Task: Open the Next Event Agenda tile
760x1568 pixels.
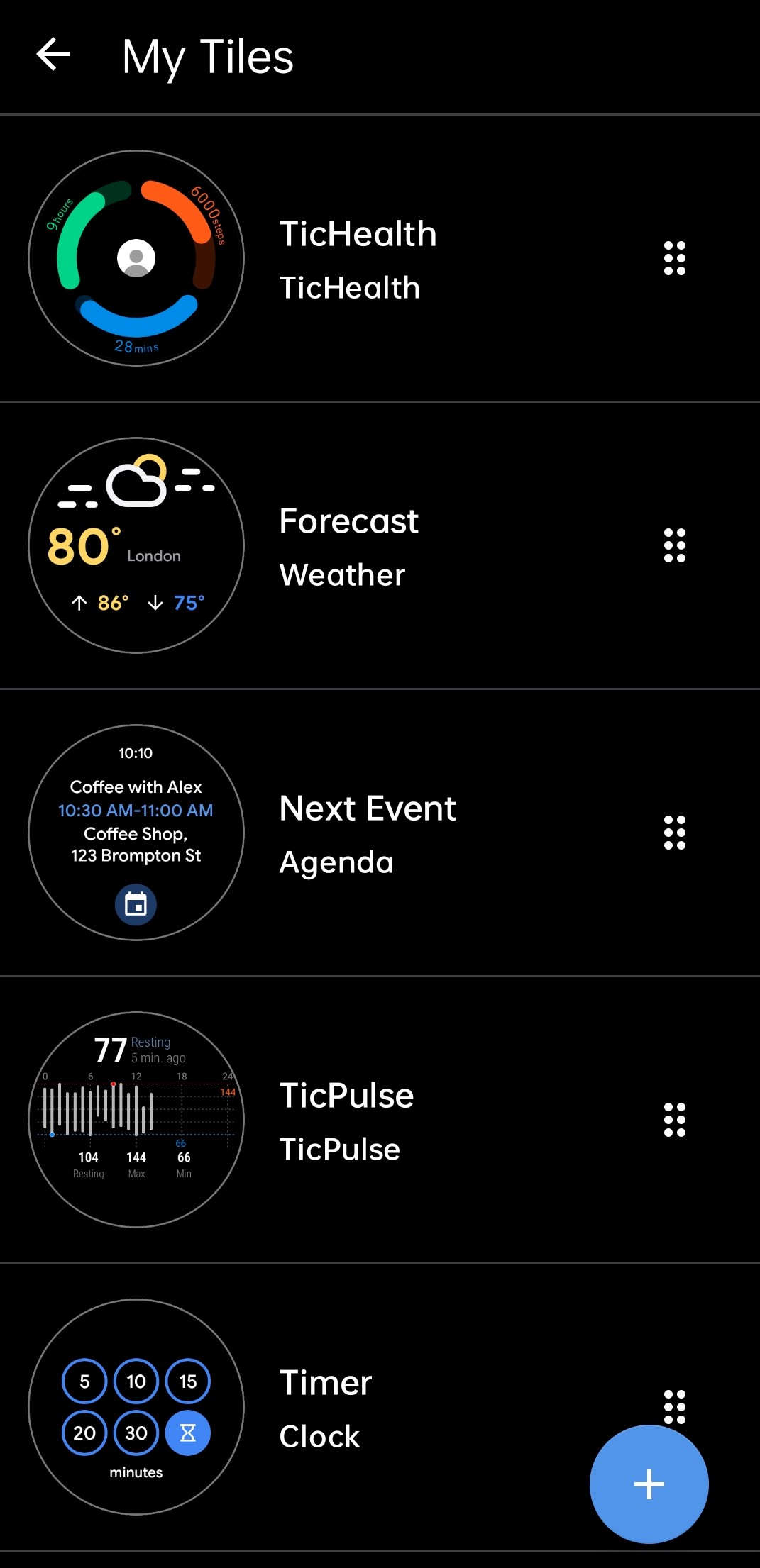Action: pos(380,833)
